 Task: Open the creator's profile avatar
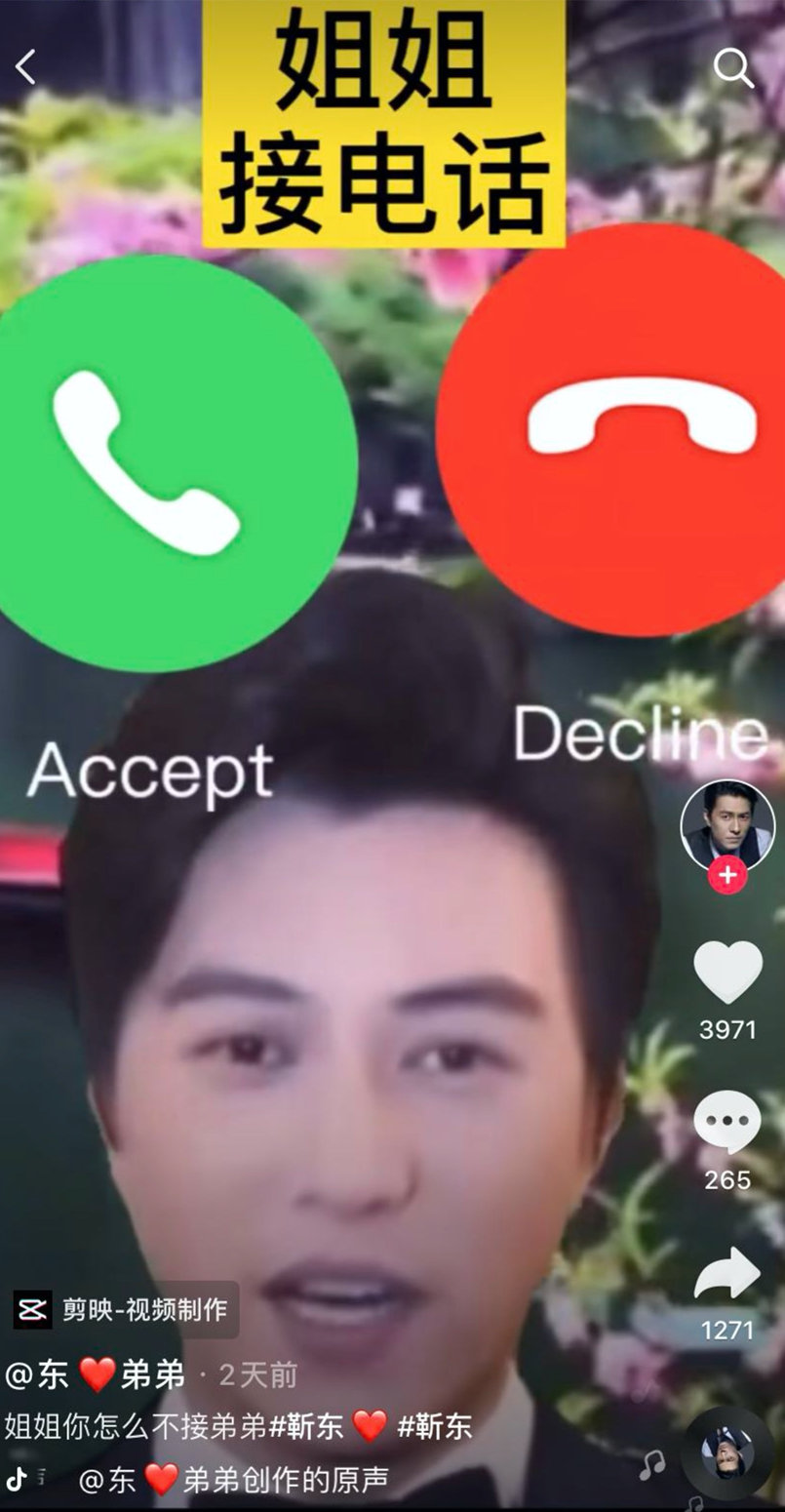coord(726,825)
